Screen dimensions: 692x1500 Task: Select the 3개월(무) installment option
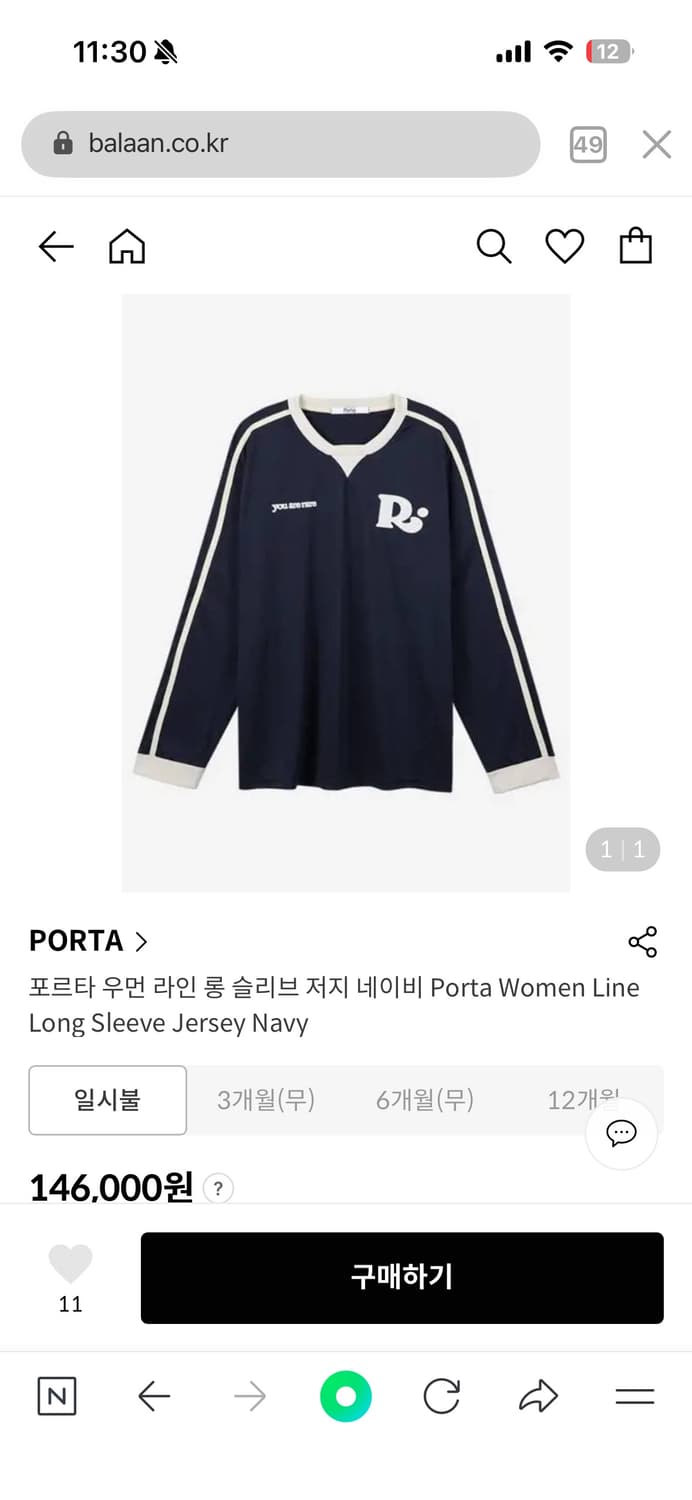click(x=266, y=1100)
